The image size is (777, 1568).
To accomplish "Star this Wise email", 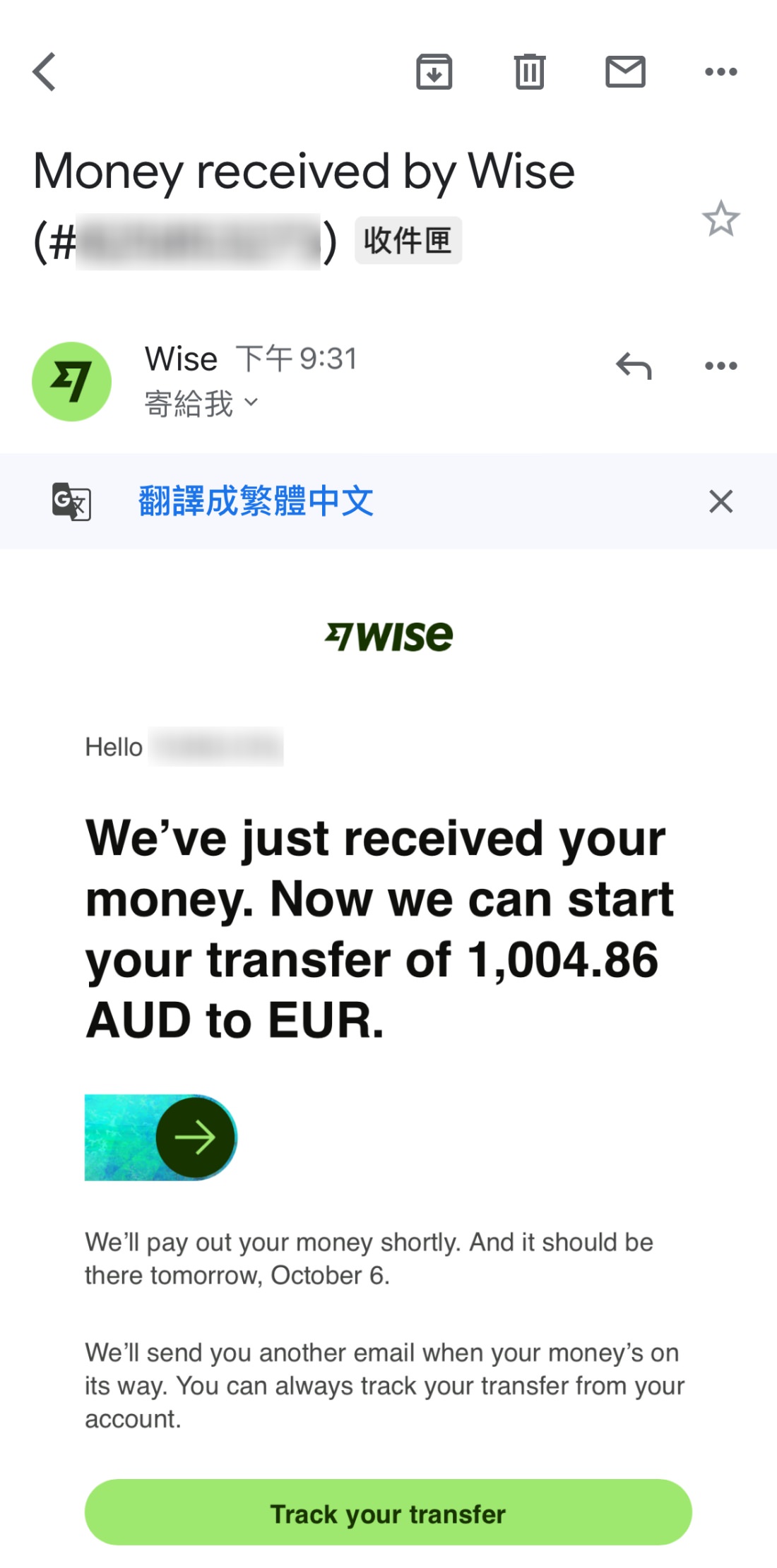I will click(x=720, y=219).
